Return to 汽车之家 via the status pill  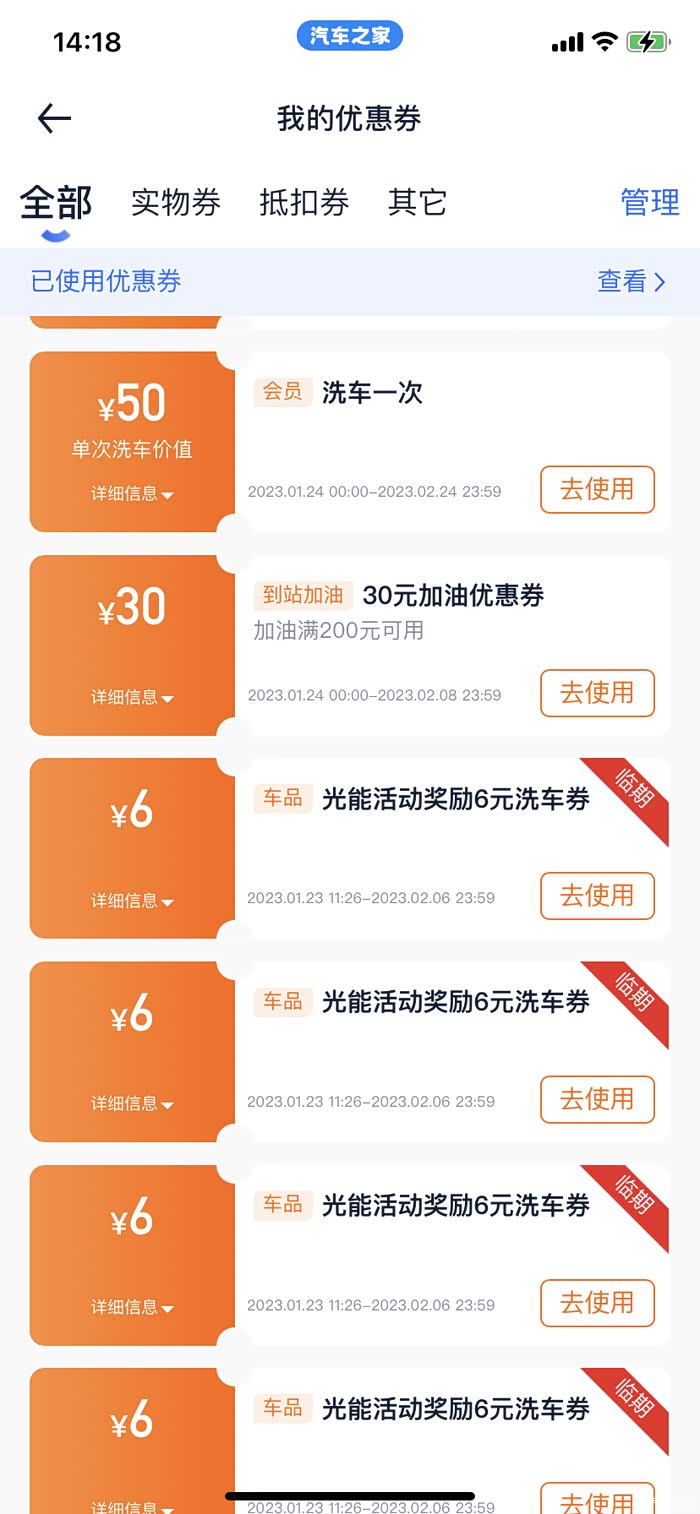350,37
